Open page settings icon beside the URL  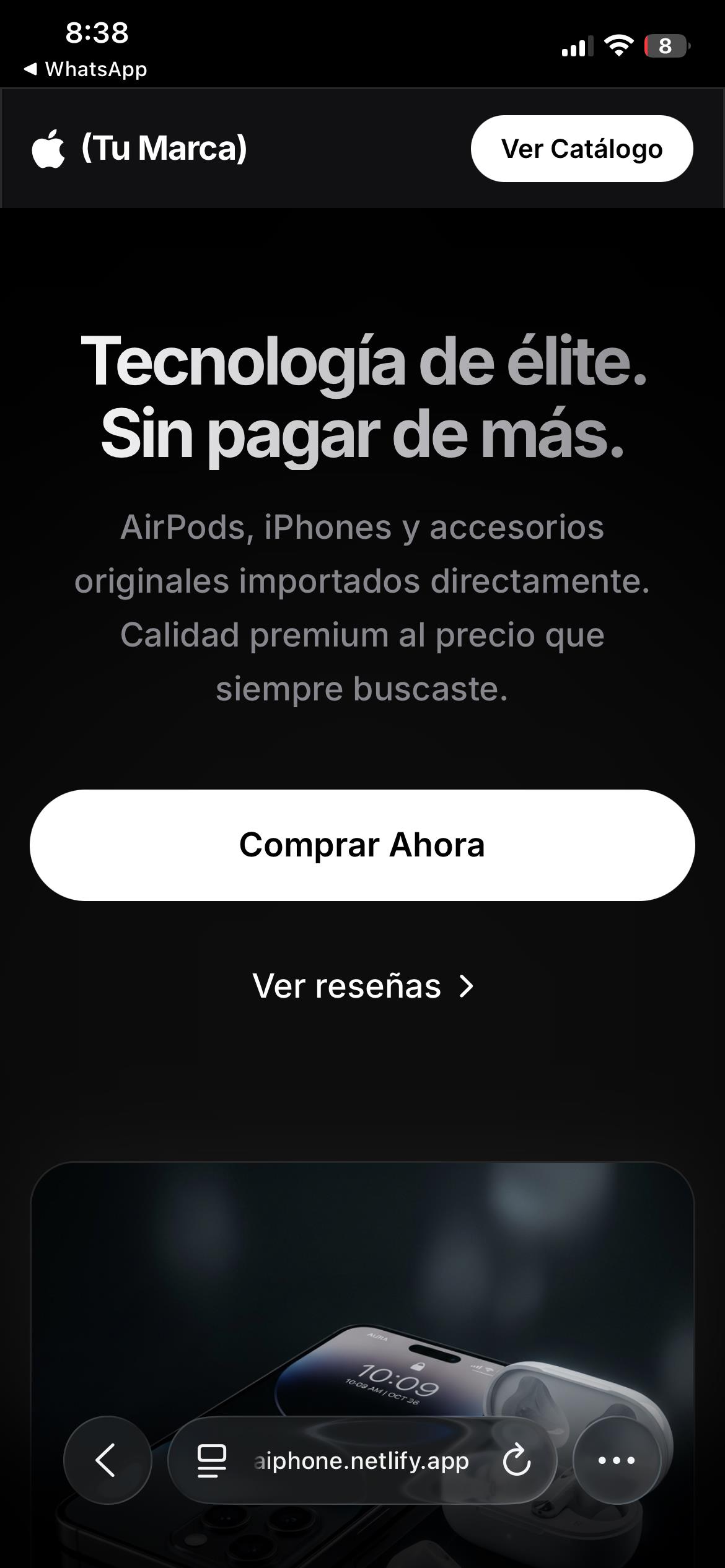(x=211, y=1461)
